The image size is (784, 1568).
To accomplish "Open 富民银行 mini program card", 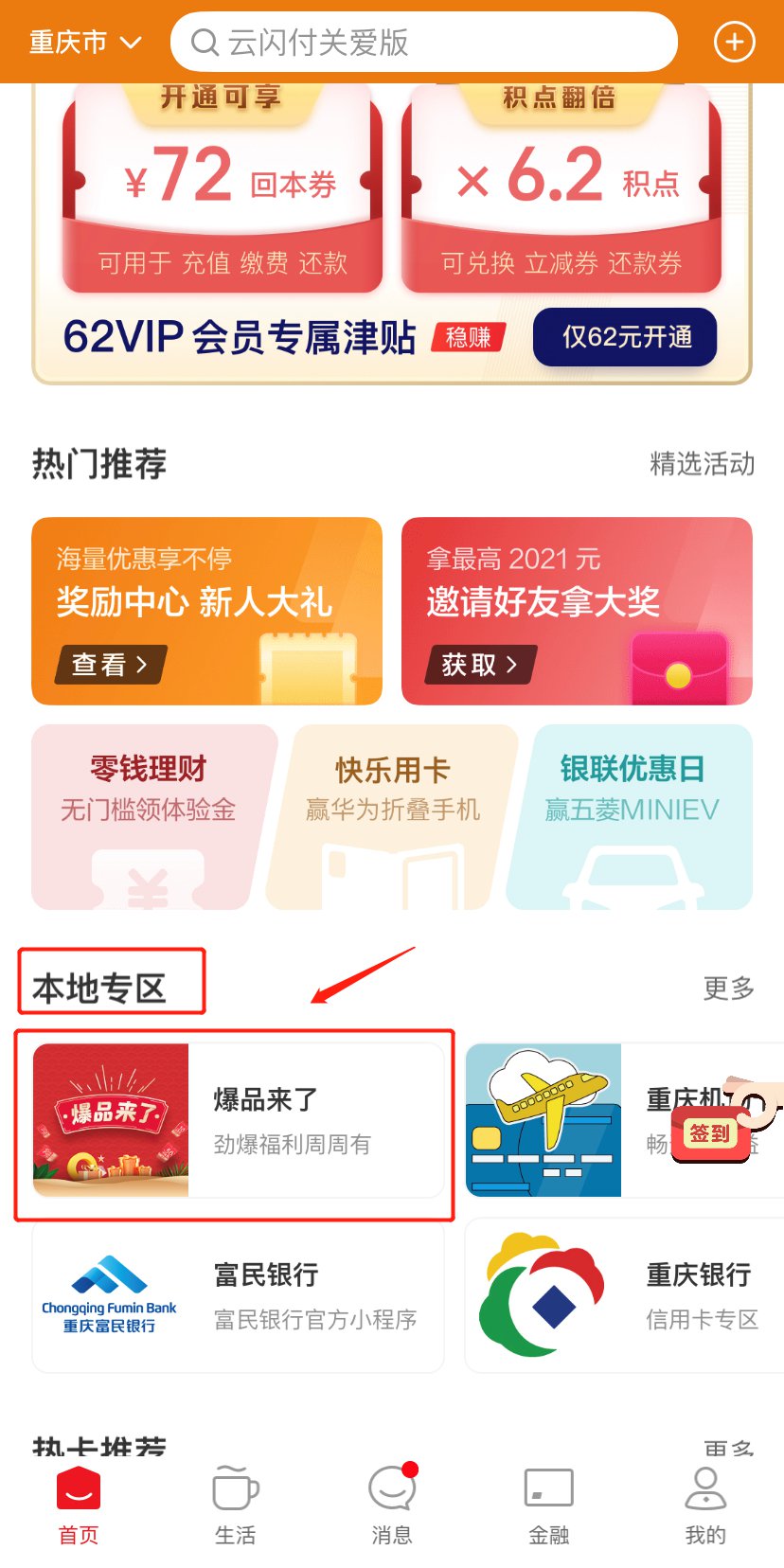I will [x=237, y=1295].
